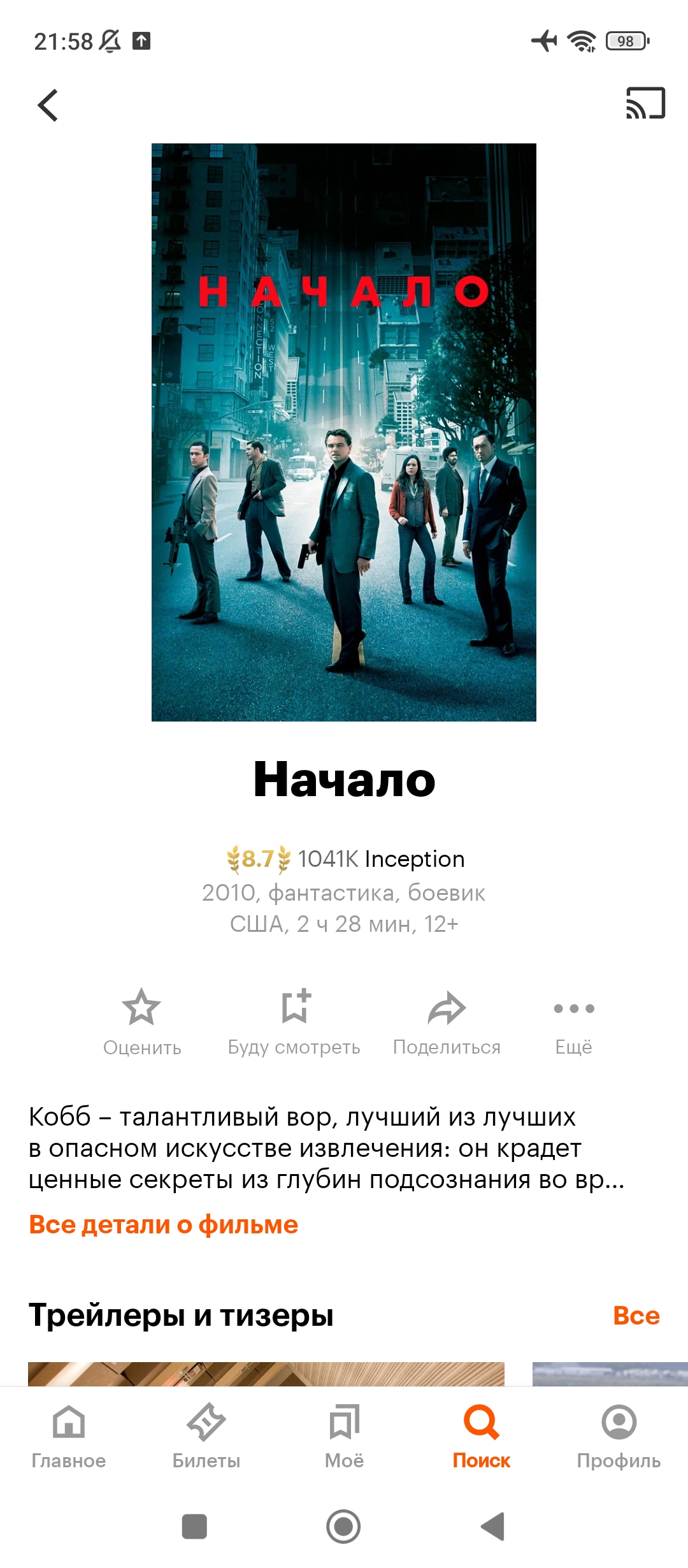This screenshot has width=688, height=1568.
Task: Add film via Буду смотреть
Action: pyautogui.click(x=294, y=1022)
